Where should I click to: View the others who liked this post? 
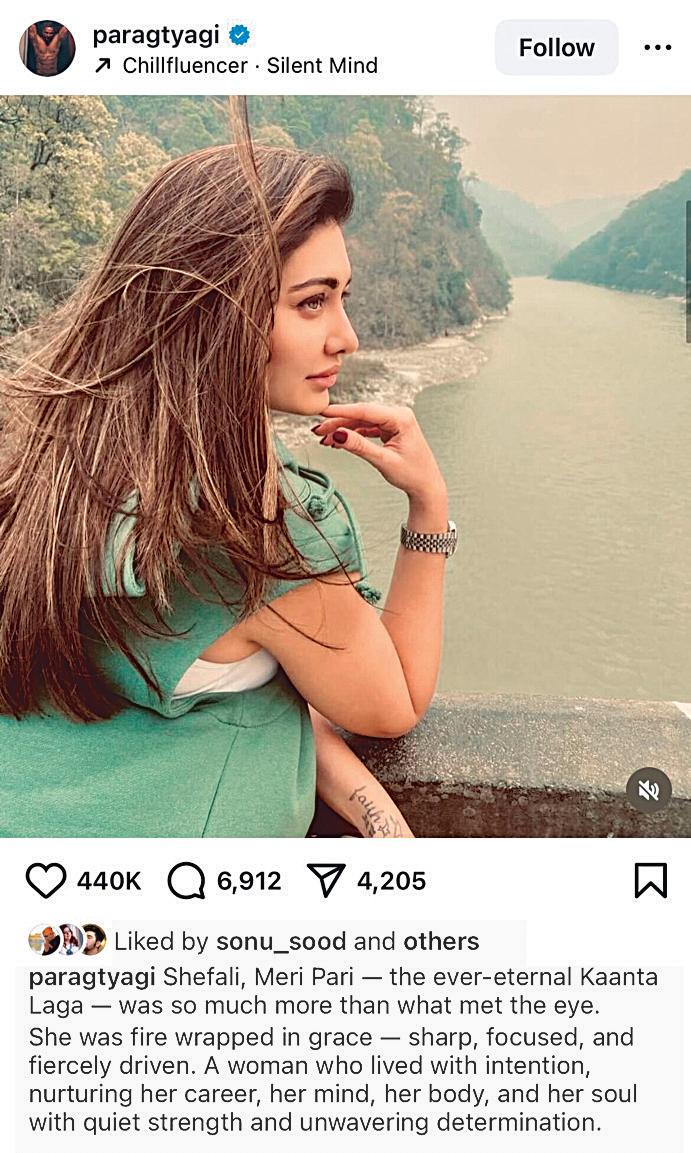441,941
